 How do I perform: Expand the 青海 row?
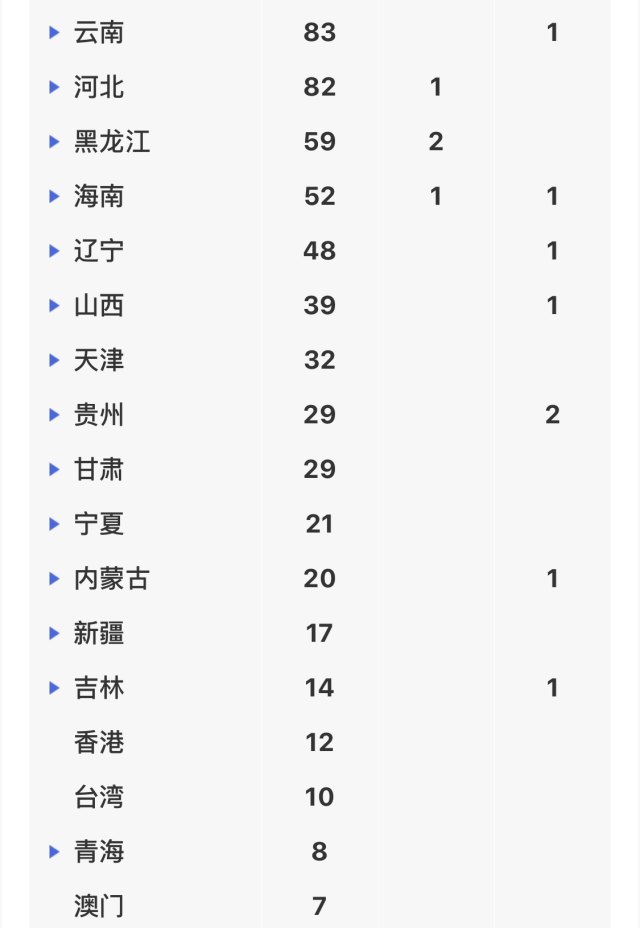coord(55,852)
